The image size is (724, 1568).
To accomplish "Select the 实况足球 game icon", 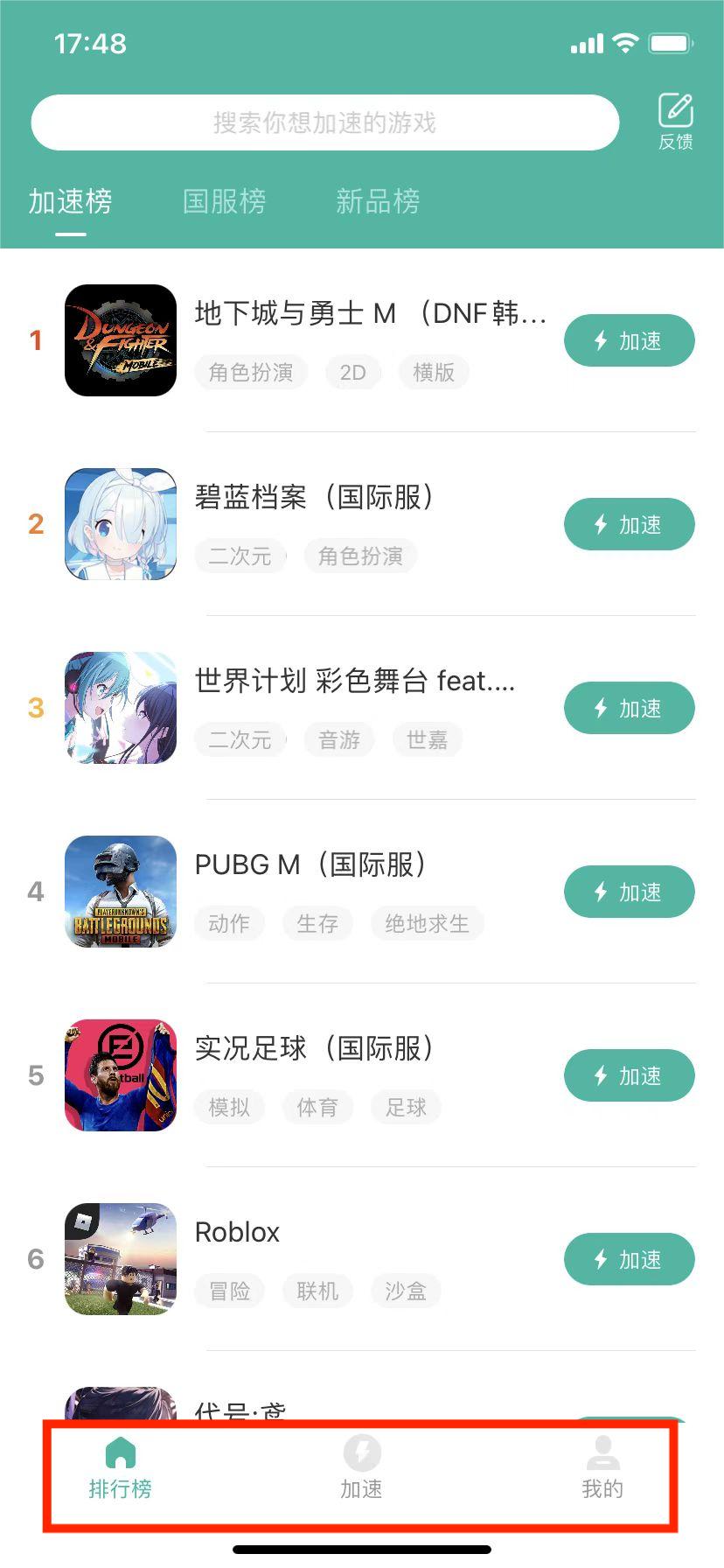I will [120, 1074].
